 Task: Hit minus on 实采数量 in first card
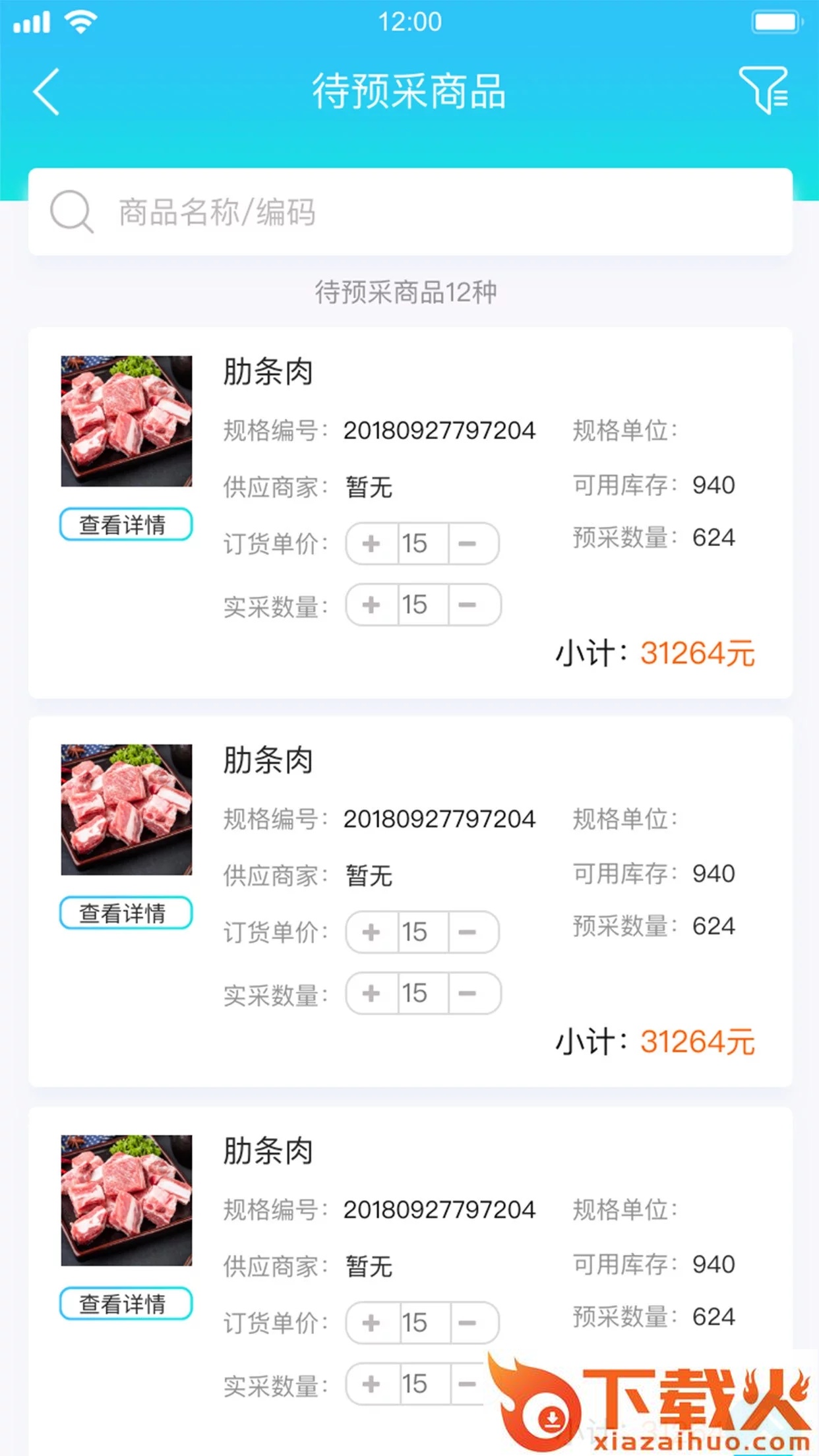[x=468, y=605]
